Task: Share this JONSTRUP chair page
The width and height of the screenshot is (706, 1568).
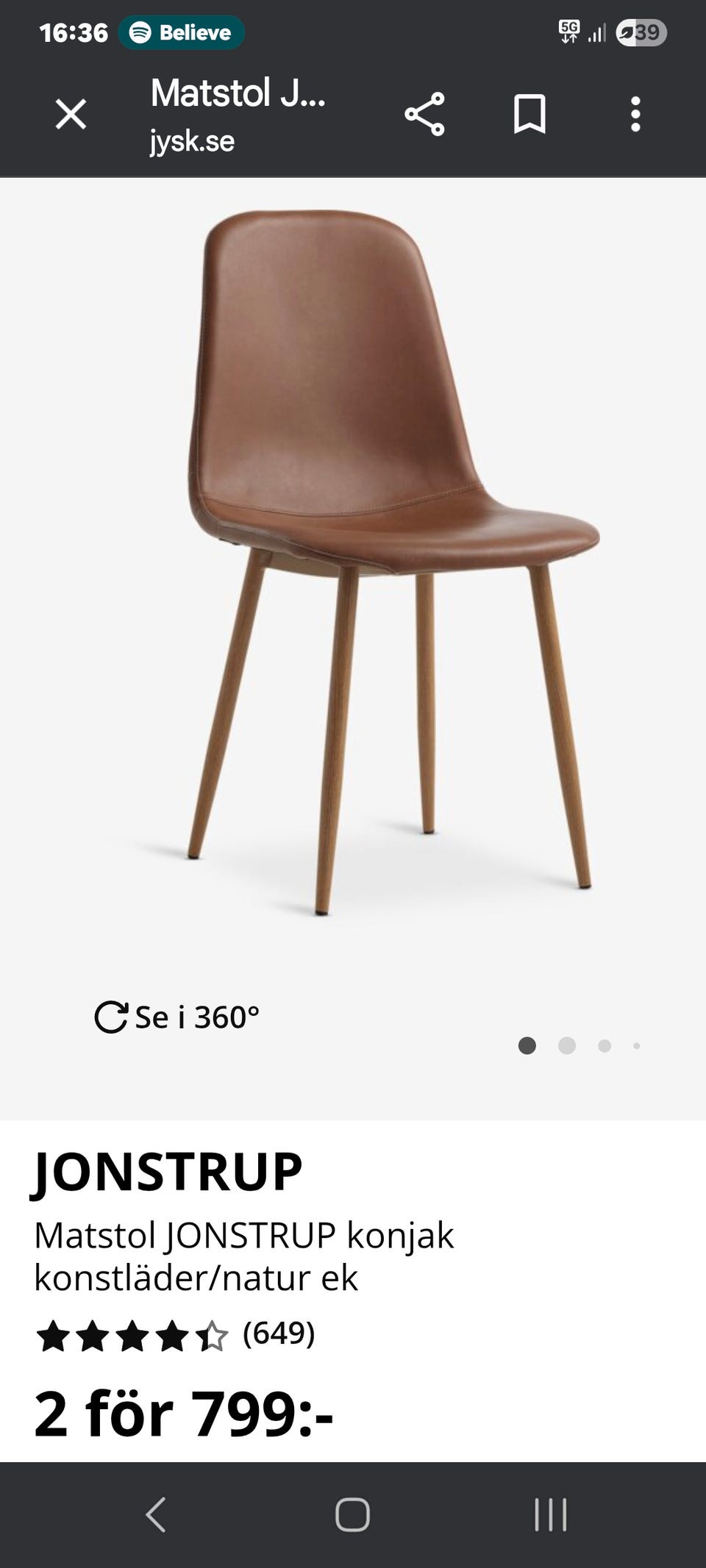Action: (424, 114)
